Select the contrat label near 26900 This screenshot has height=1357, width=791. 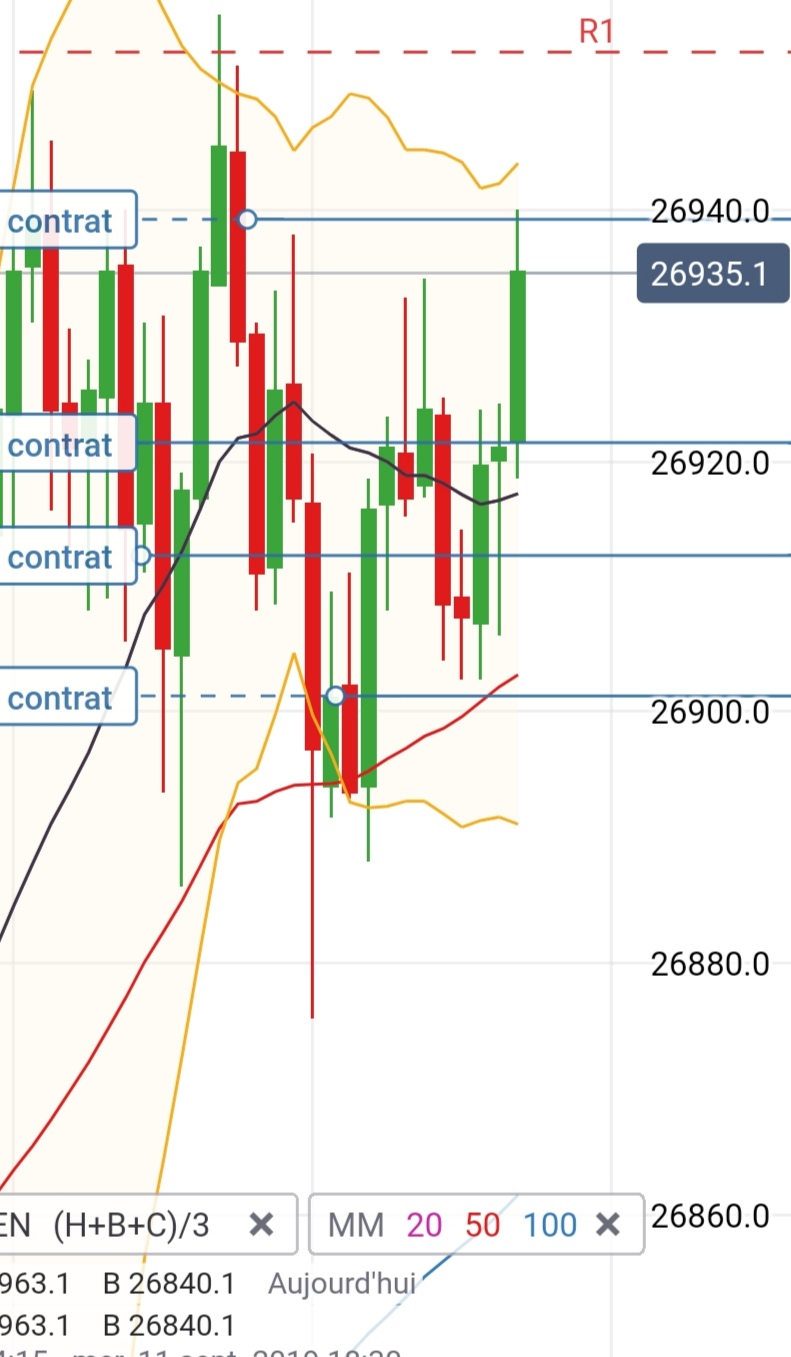pos(62,697)
